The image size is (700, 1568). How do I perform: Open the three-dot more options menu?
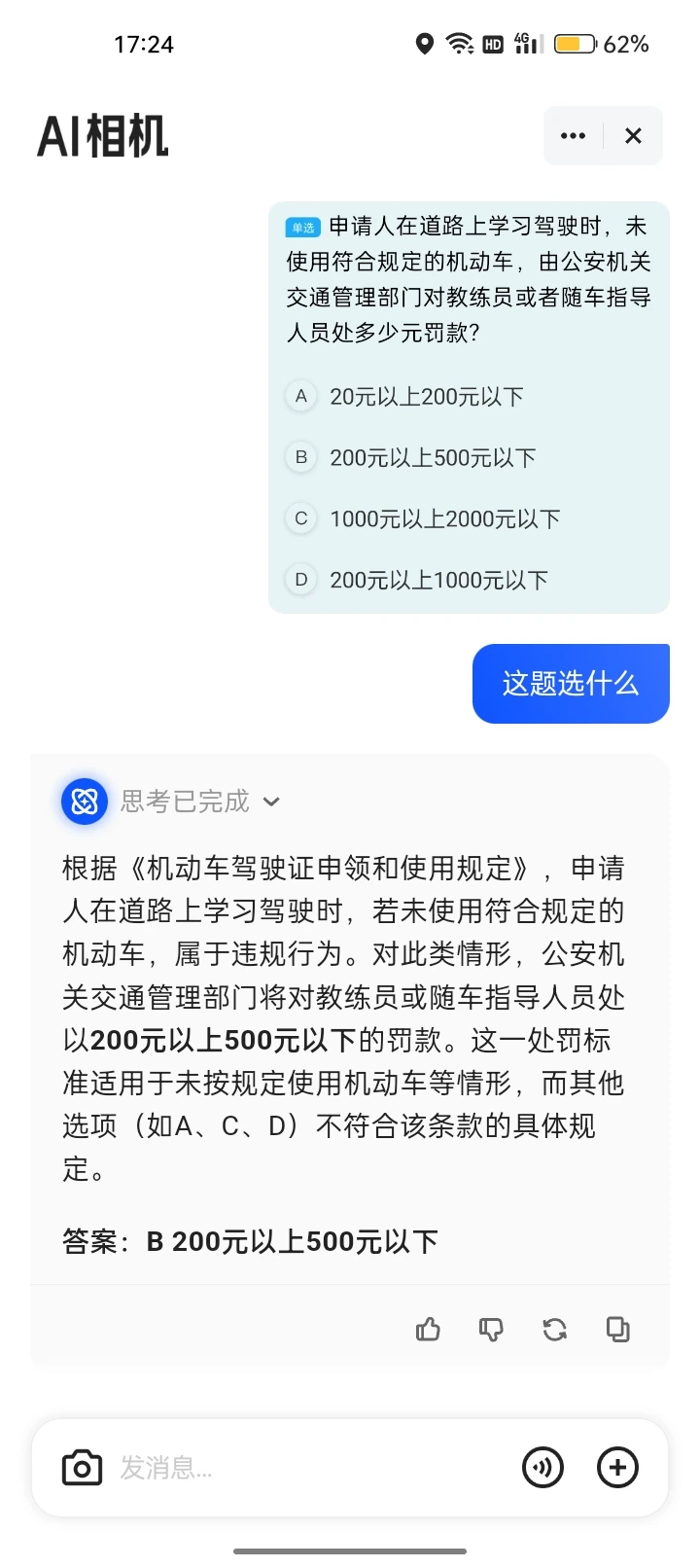[574, 136]
